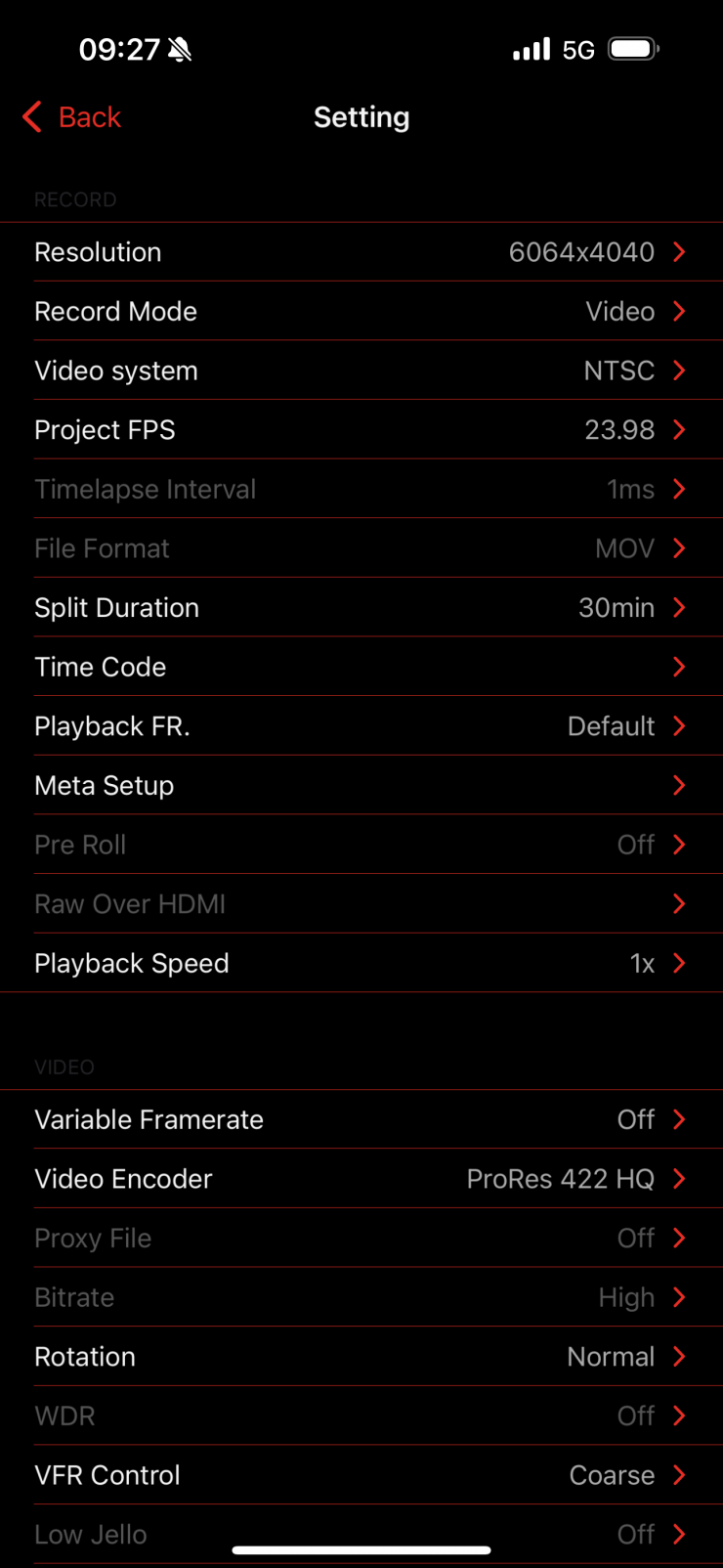723x1568 pixels.
Task: Select the Project FPS row
Action: (361, 430)
